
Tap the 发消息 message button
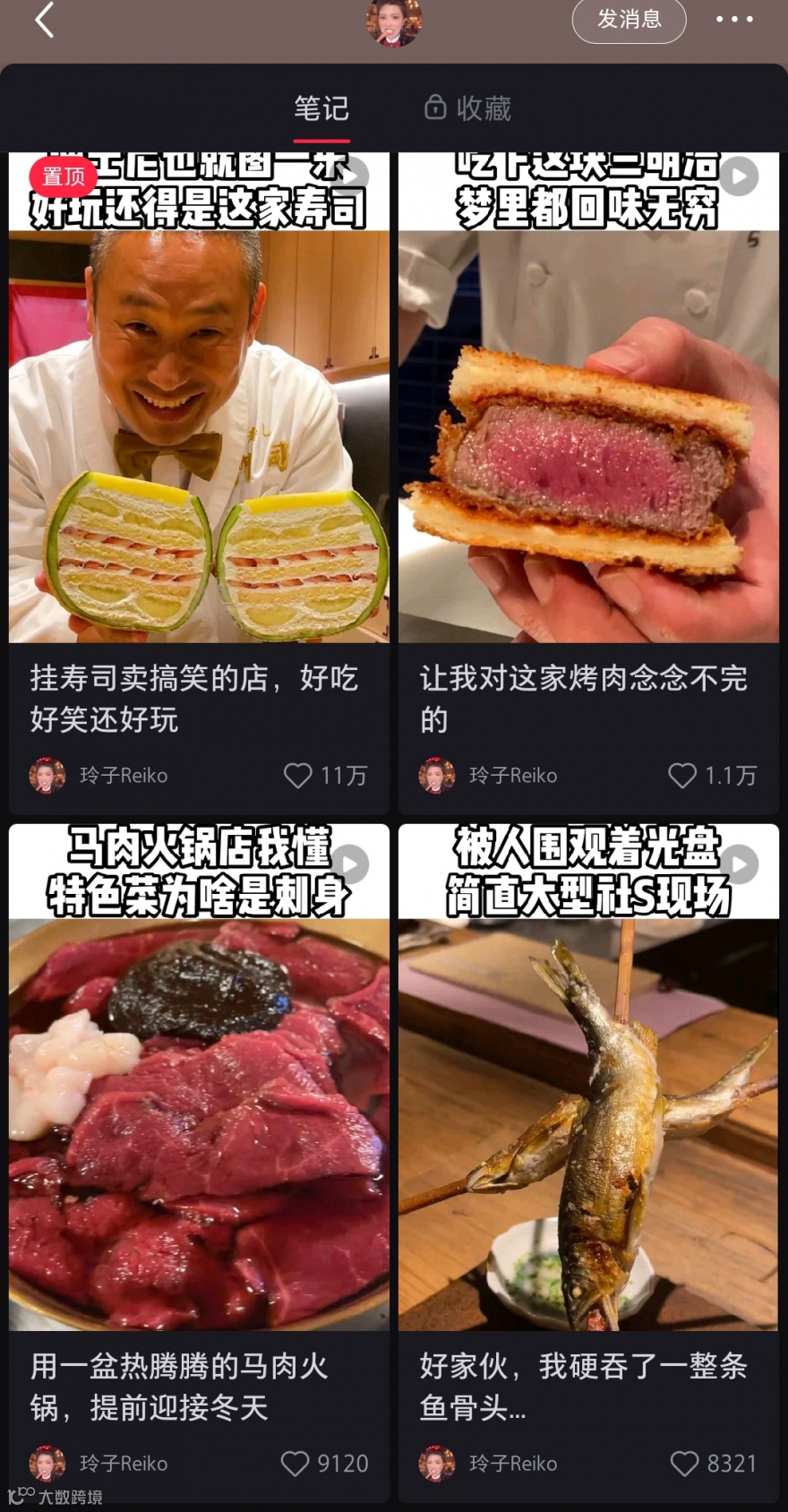[629, 20]
